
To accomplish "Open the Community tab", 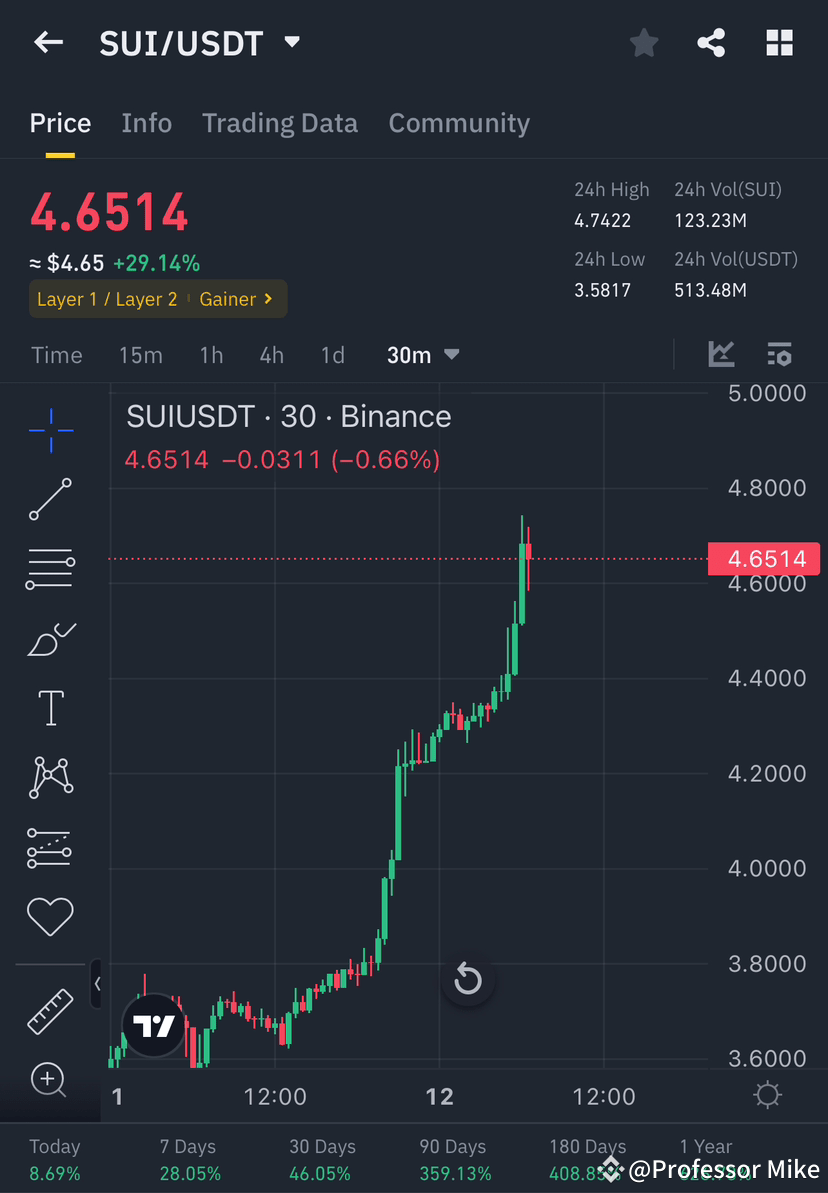I will (x=459, y=123).
